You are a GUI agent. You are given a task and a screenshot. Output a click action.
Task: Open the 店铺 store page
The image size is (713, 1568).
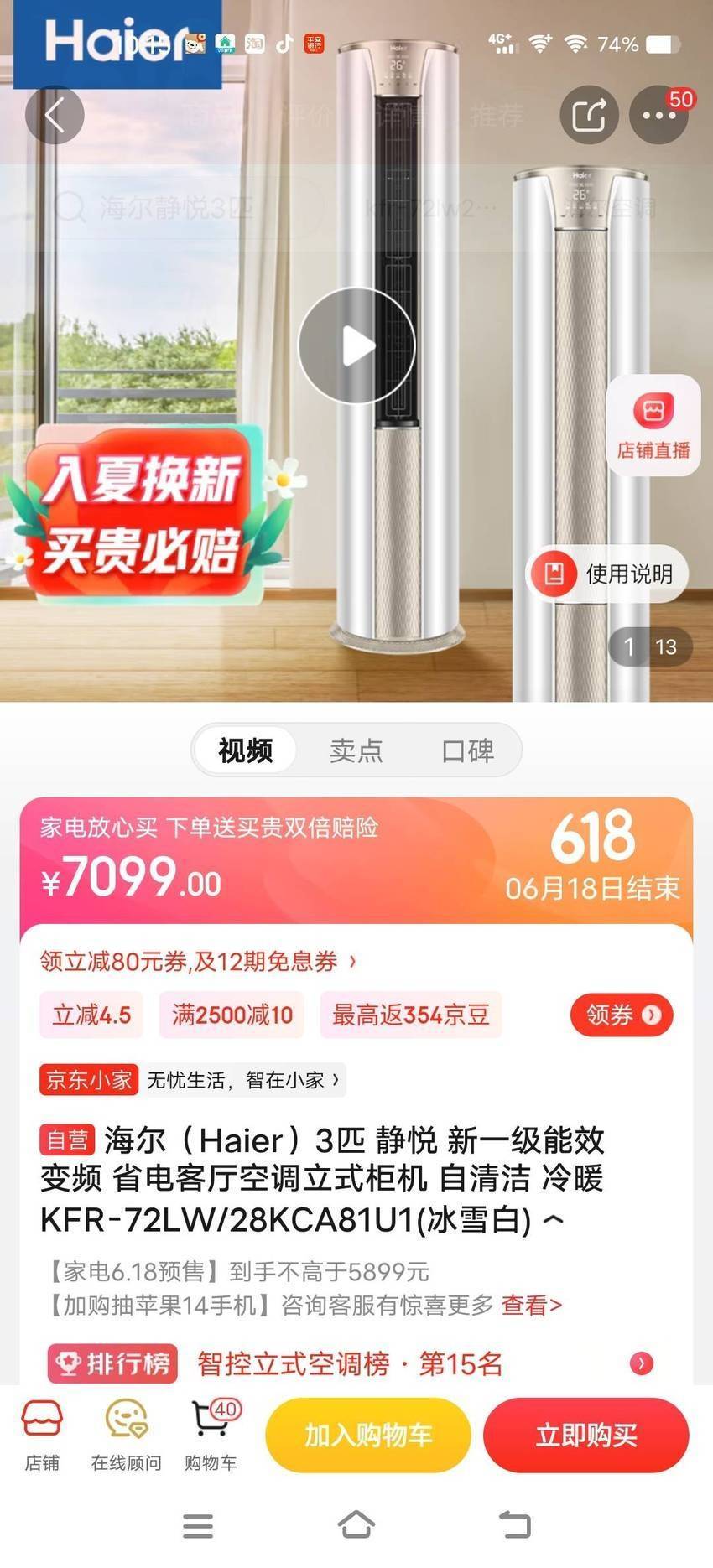42,1435
